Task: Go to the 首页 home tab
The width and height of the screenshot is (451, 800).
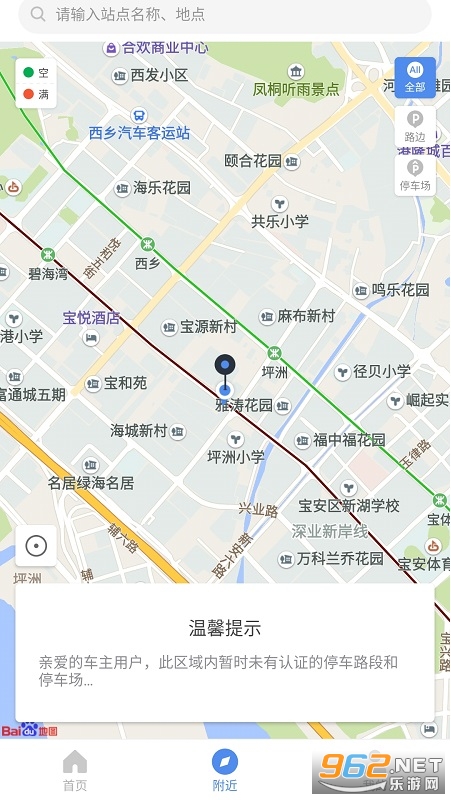Action: click(75, 770)
